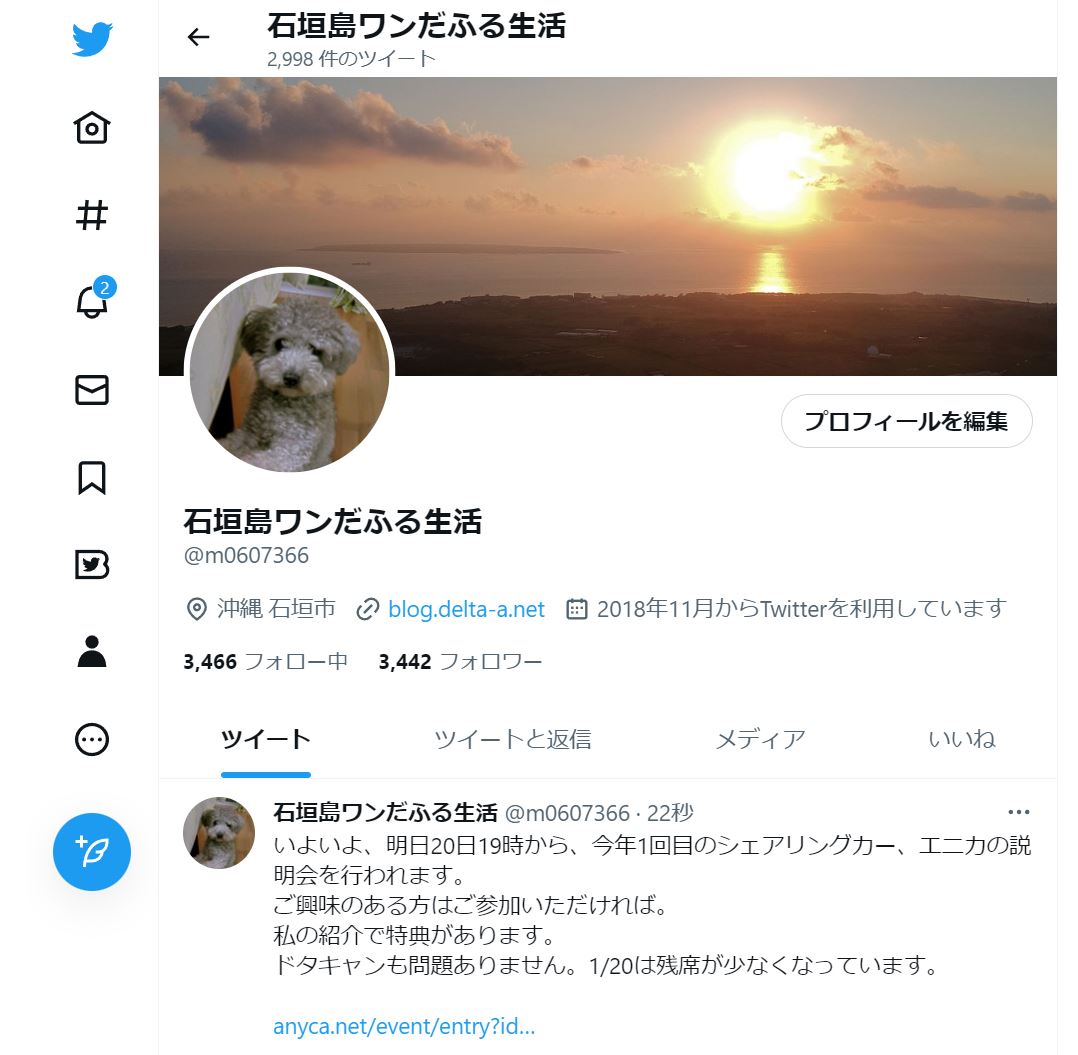This screenshot has height=1055, width=1078.
Task: Switch to the メディア tab
Action: (x=760, y=740)
